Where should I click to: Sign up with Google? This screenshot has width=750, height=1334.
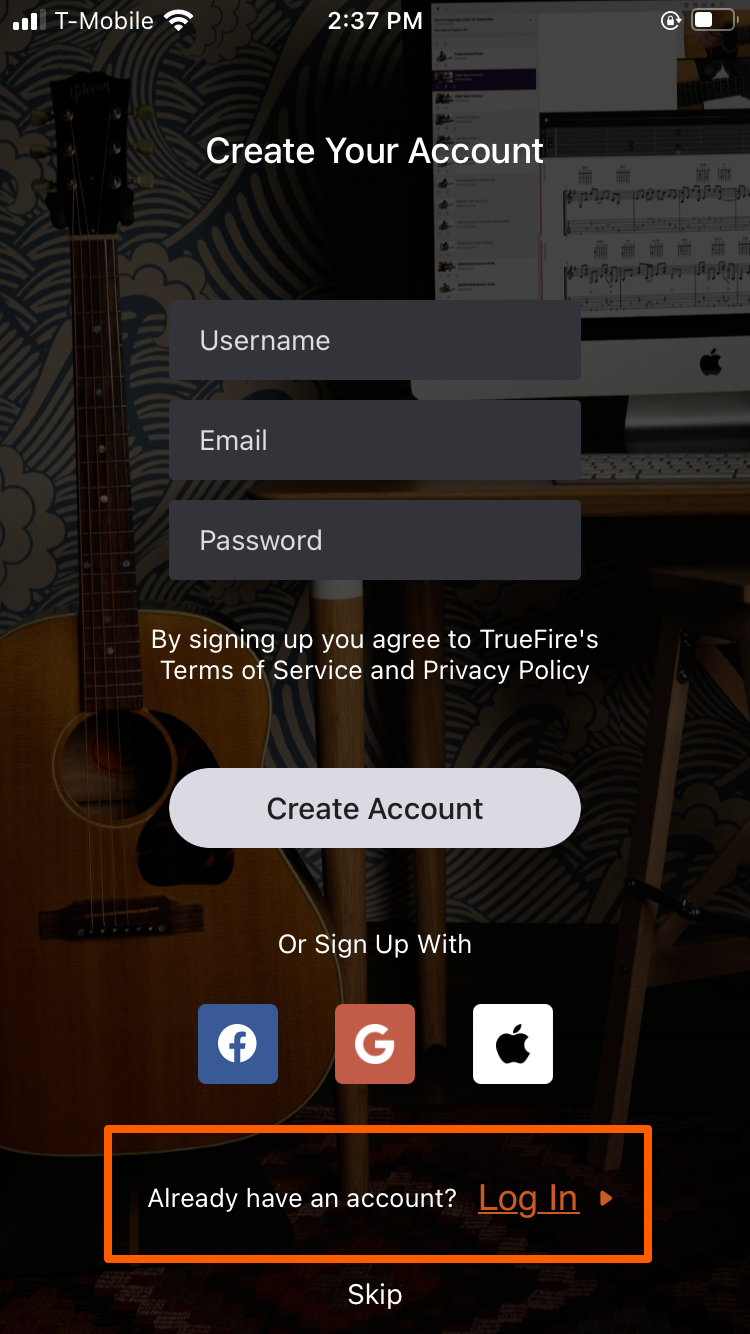(375, 1044)
